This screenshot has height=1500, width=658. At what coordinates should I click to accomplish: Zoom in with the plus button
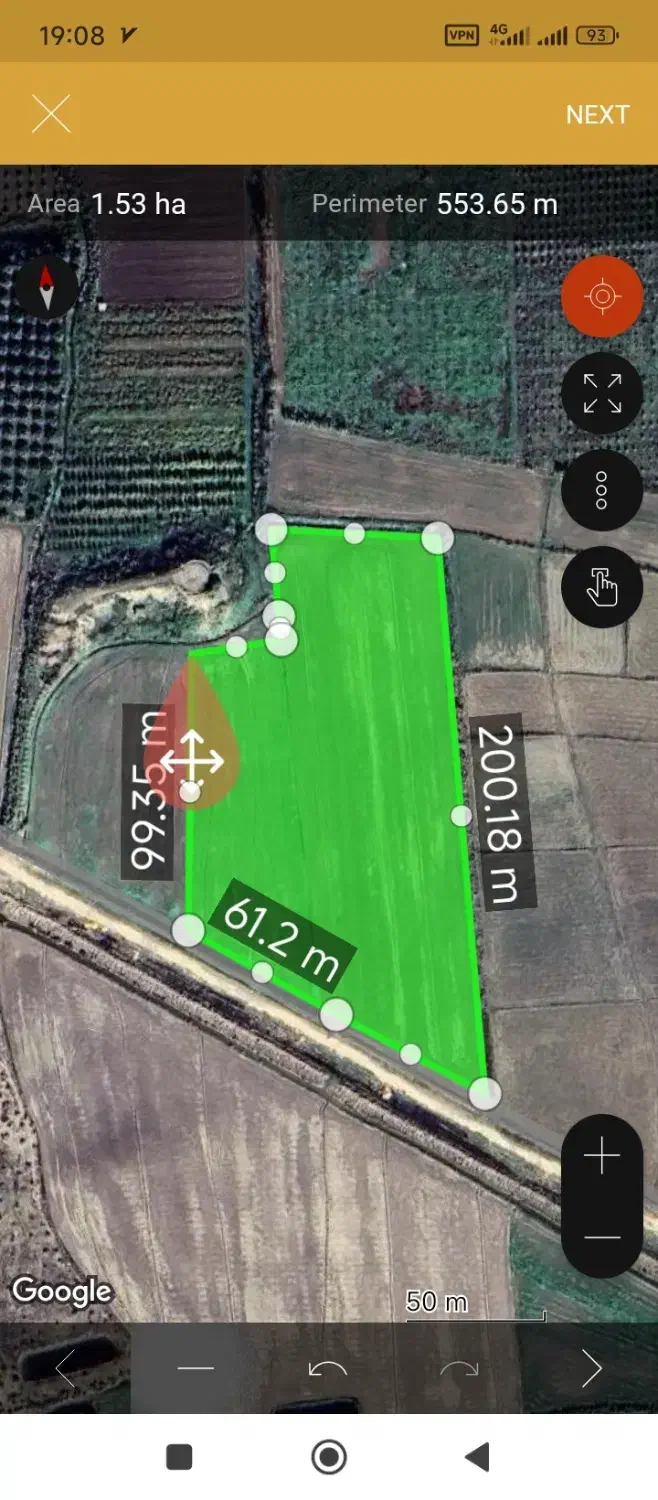pyautogui.click(x=601, y=1158)
